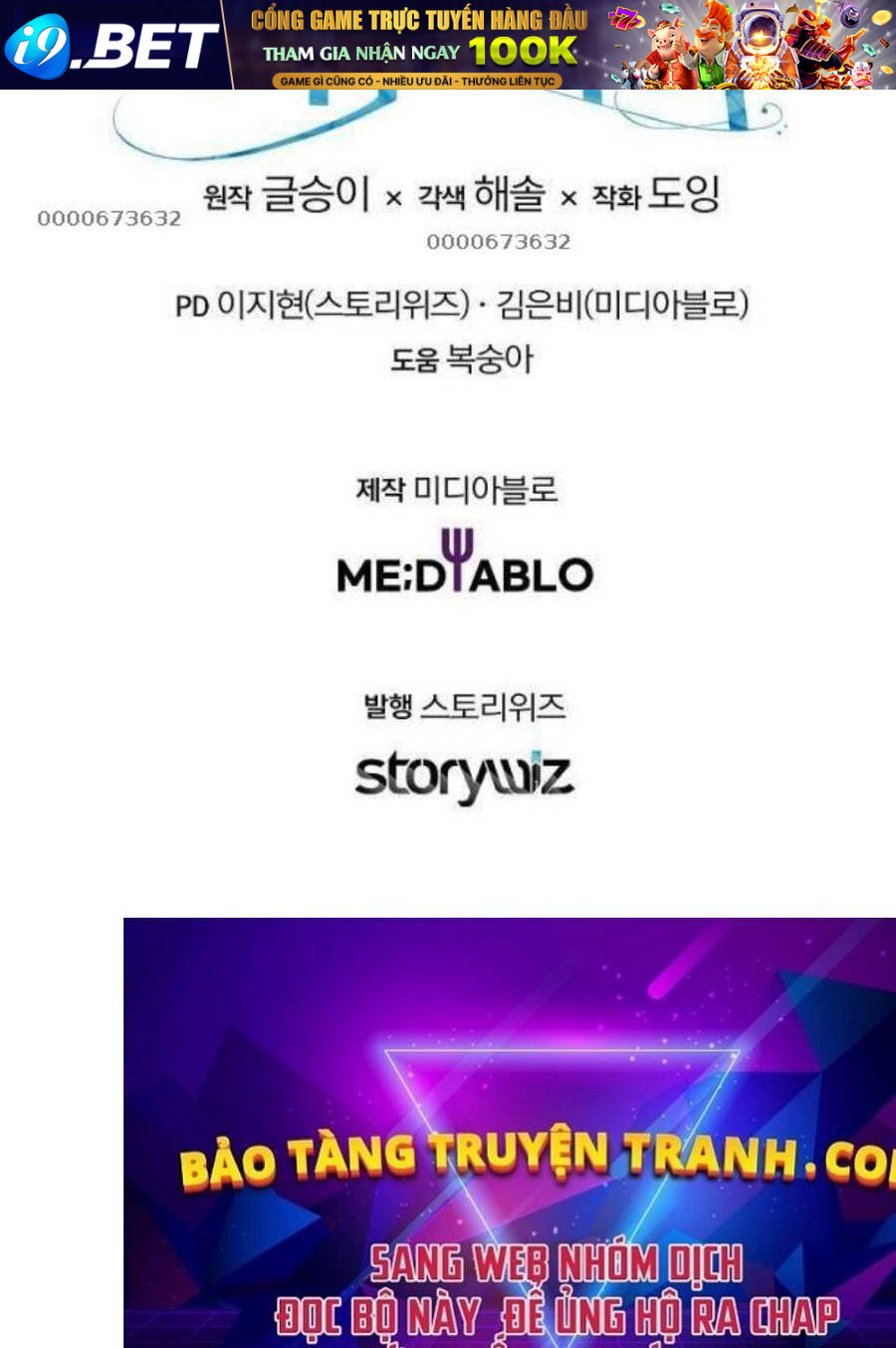
Task: Open the i9.BET advertisement banner
Action: (448, 45)
